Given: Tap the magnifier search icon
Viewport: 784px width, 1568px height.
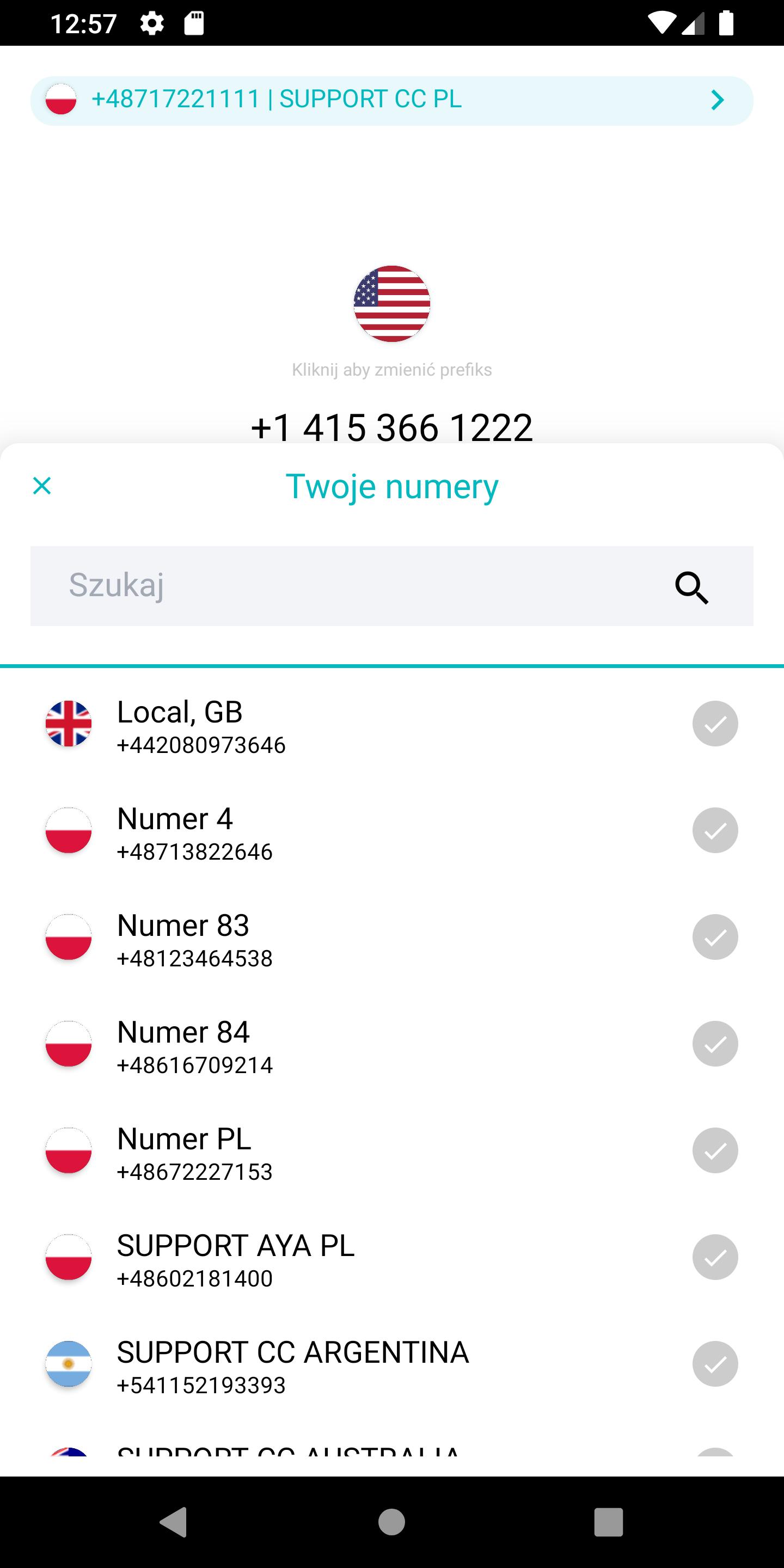Looking at the screenshot, I should coord(691,587).
